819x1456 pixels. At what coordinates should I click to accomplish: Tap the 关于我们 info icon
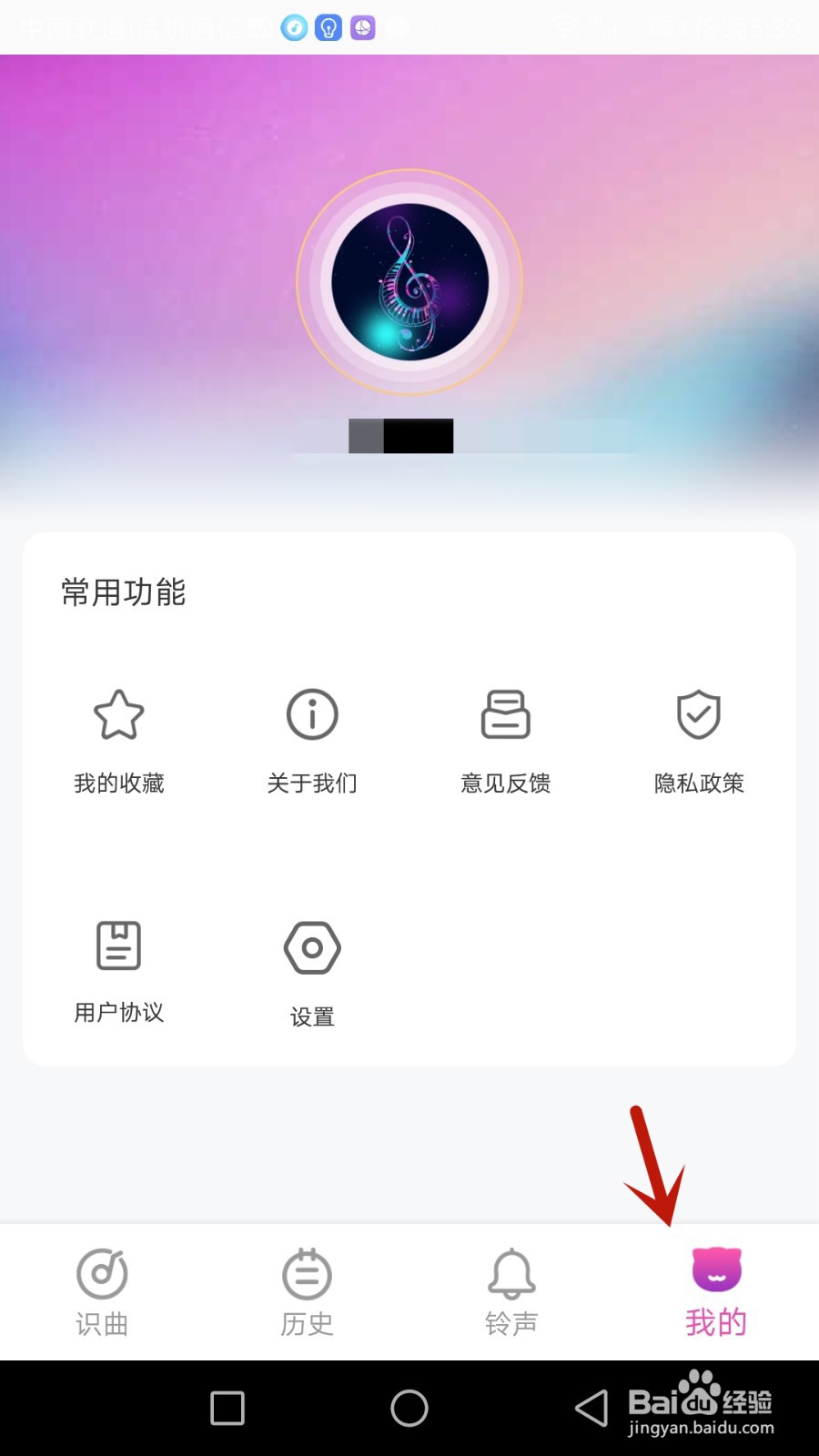[311, 715]
